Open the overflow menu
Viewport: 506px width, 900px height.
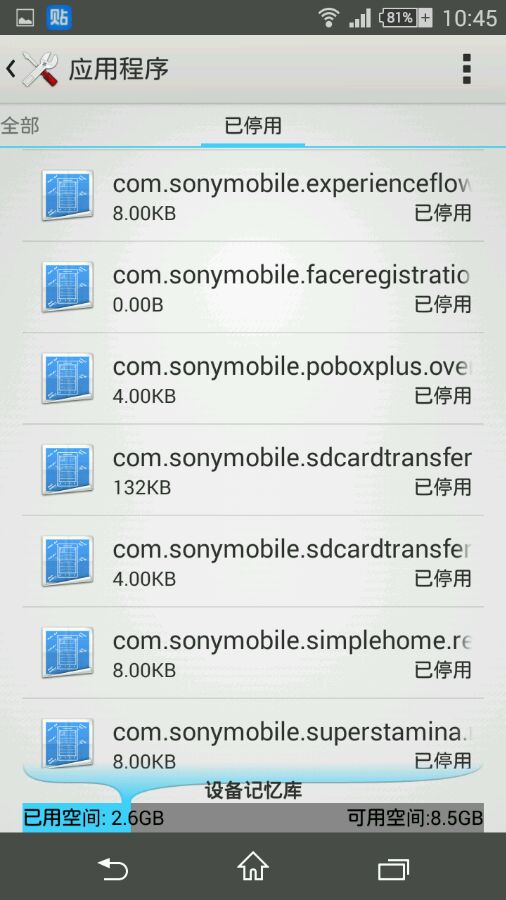click(x=466, y=69)
